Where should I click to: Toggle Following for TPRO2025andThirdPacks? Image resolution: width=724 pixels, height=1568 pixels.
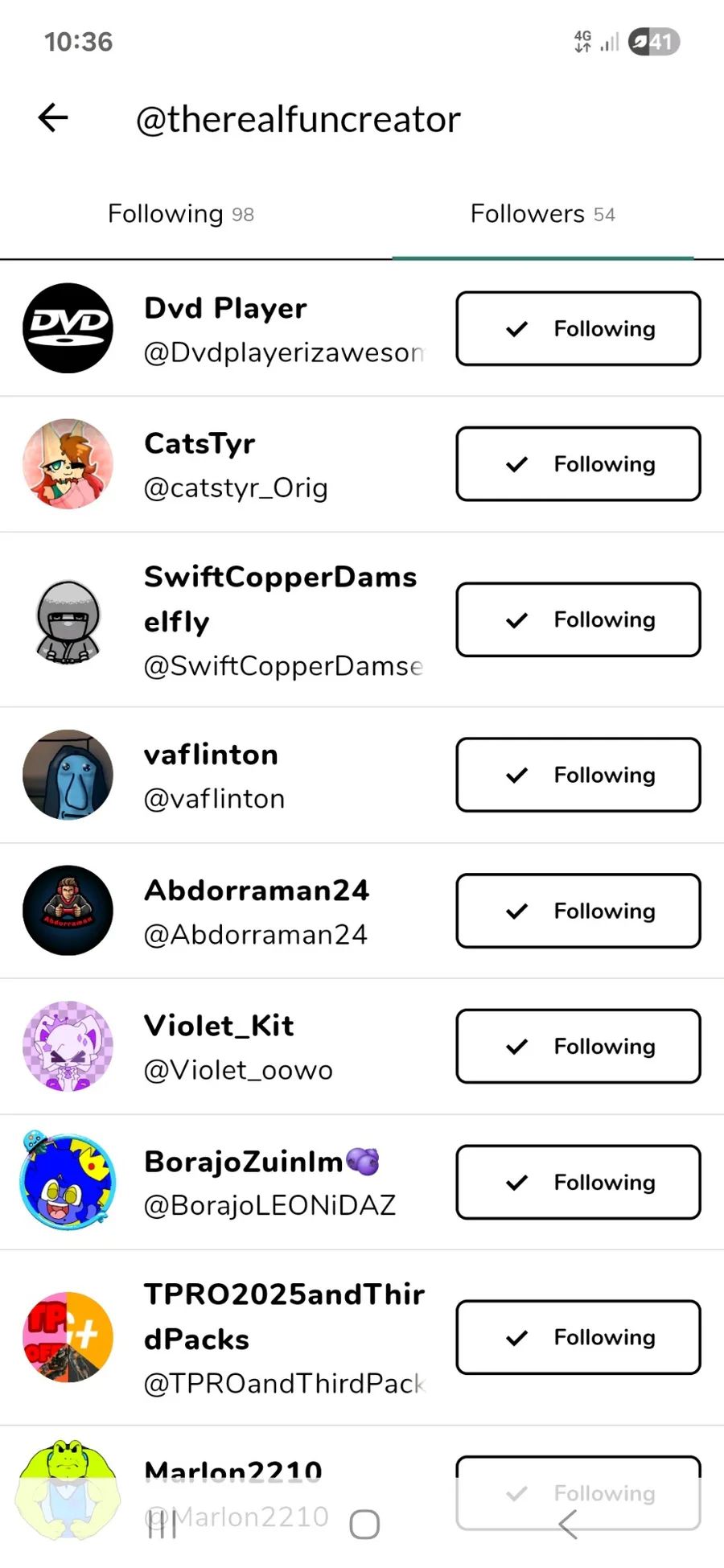(x=578, y=1338)
